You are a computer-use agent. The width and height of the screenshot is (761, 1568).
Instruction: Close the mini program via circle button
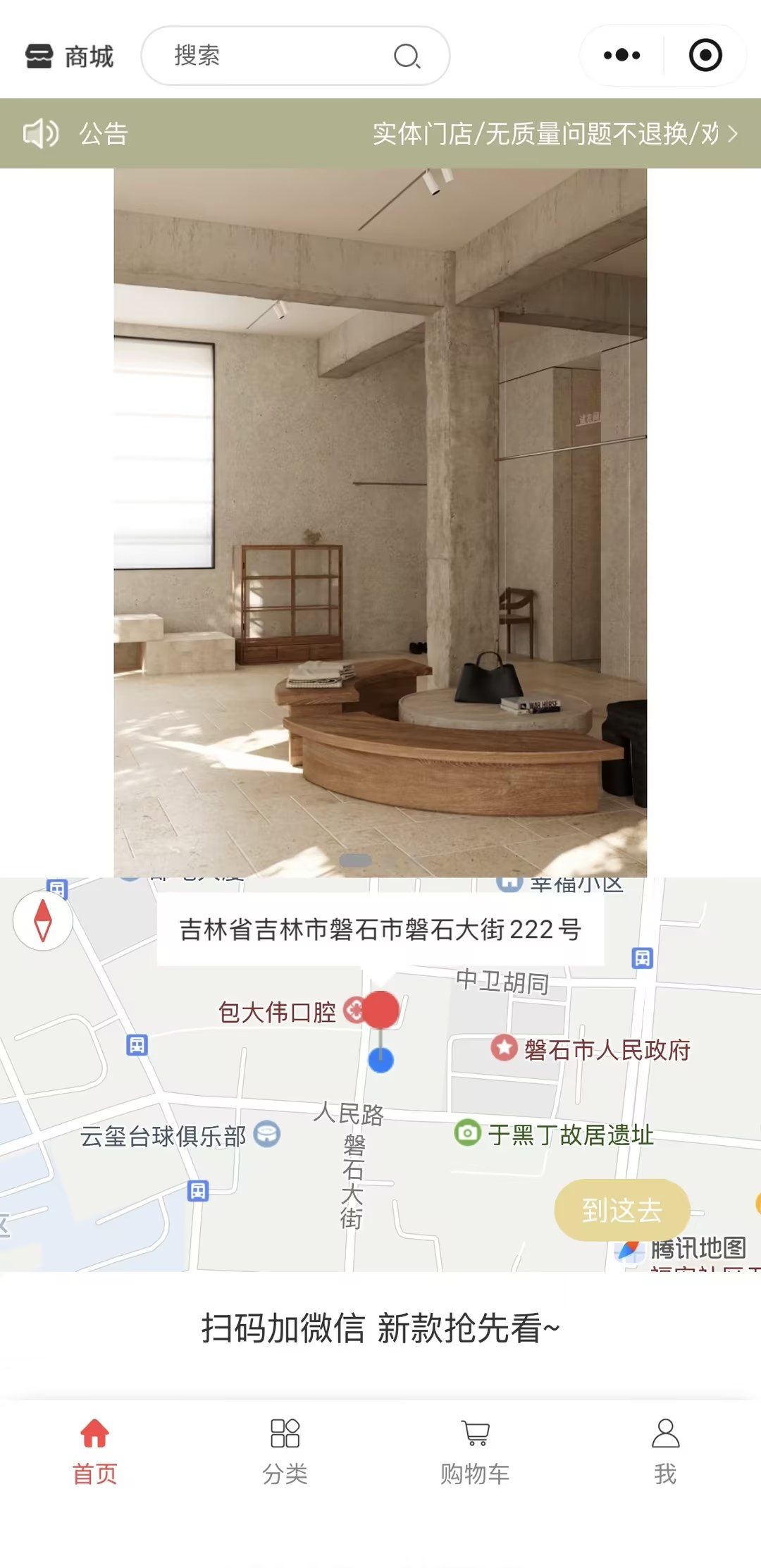click(x=705, y=55)
